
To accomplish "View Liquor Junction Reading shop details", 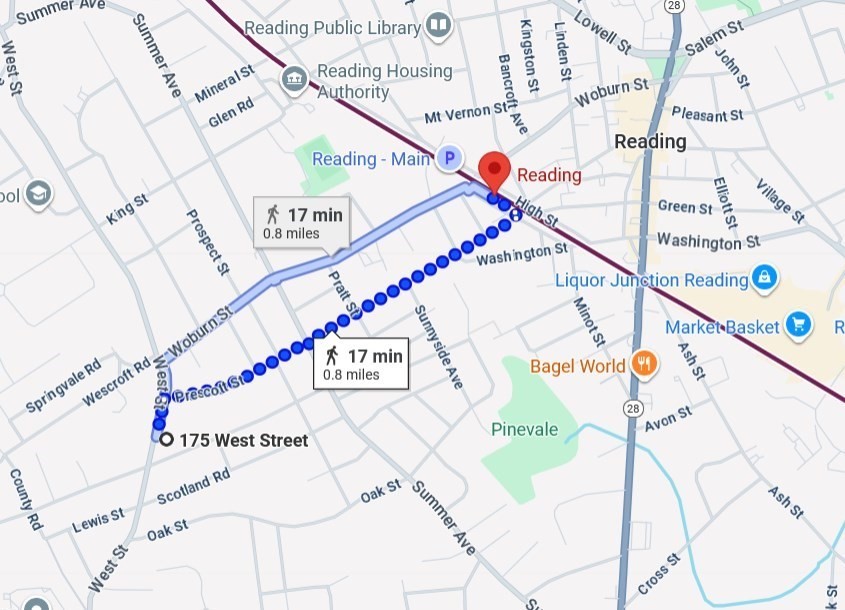I will 763,278.
